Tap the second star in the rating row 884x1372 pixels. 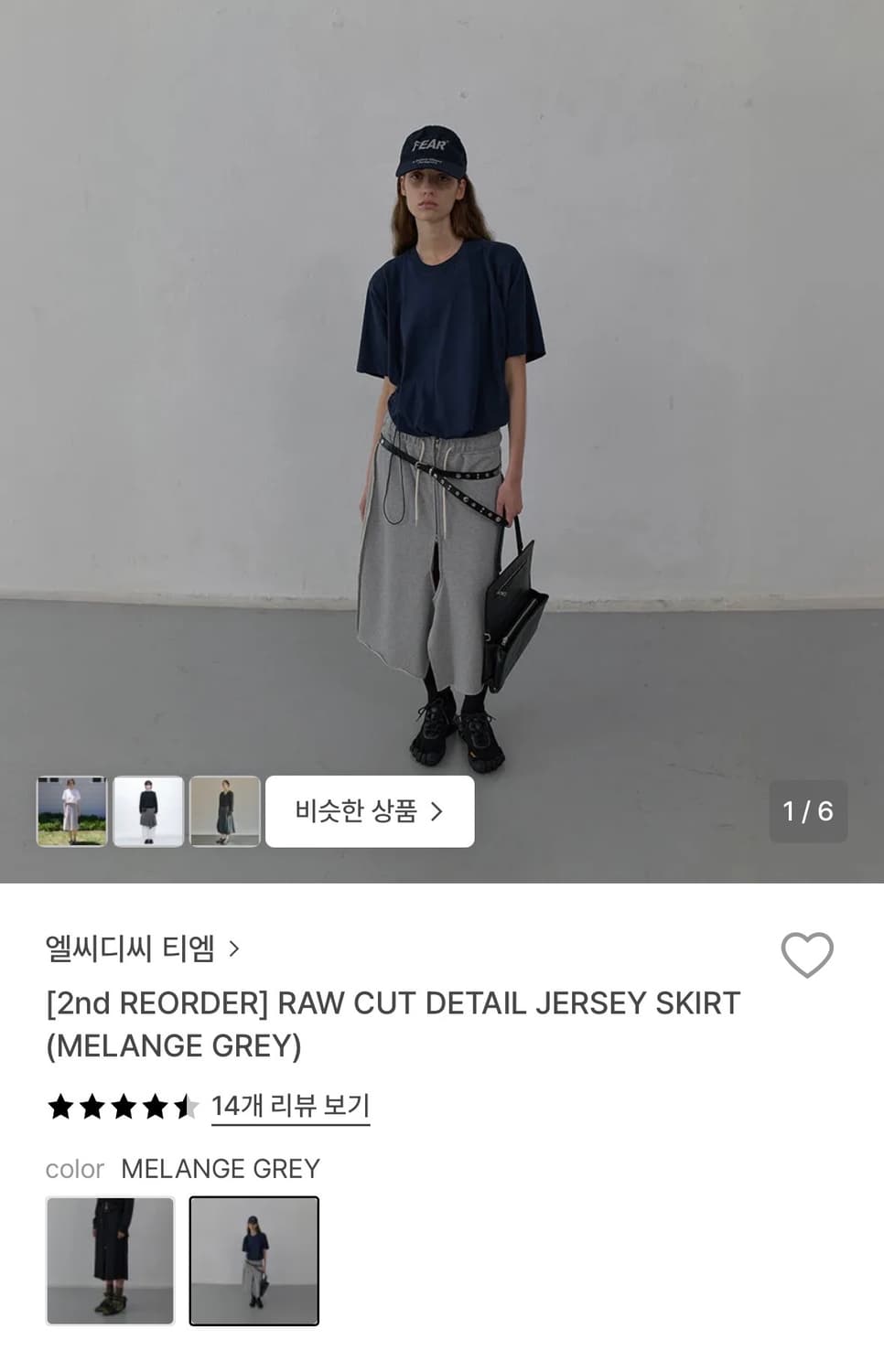91,1106
